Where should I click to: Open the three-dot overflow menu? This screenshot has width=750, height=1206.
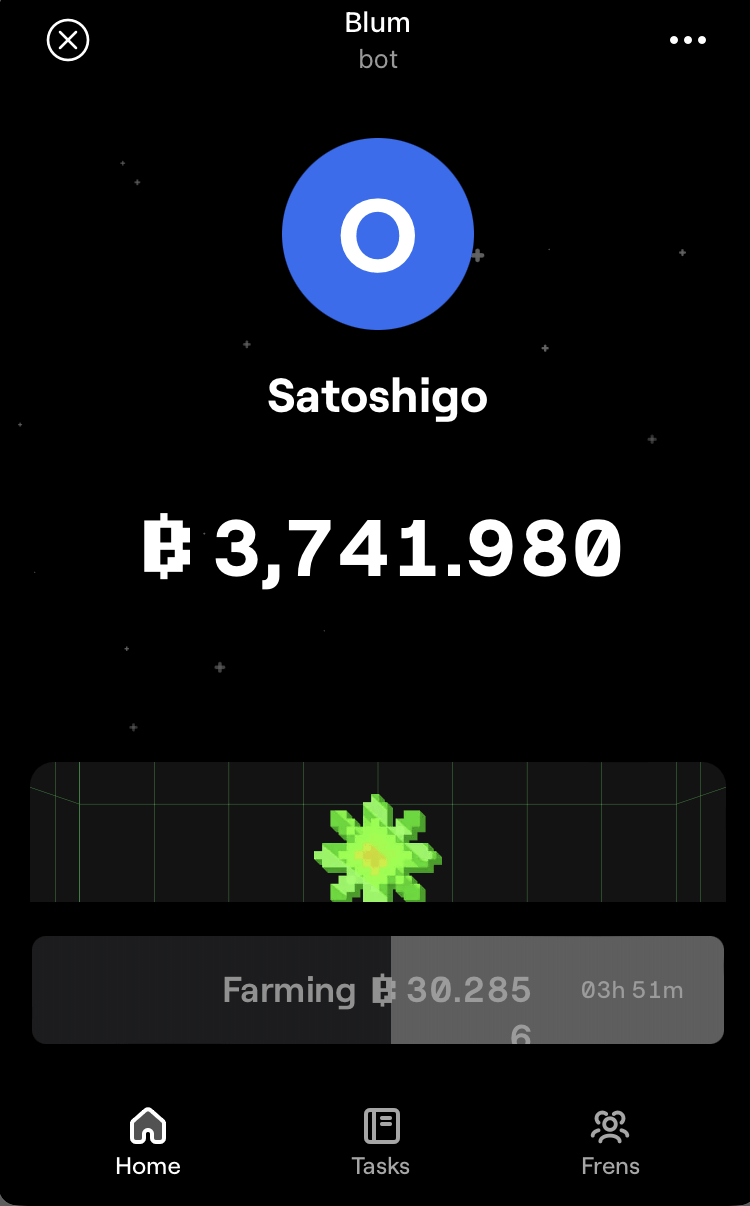688,40
